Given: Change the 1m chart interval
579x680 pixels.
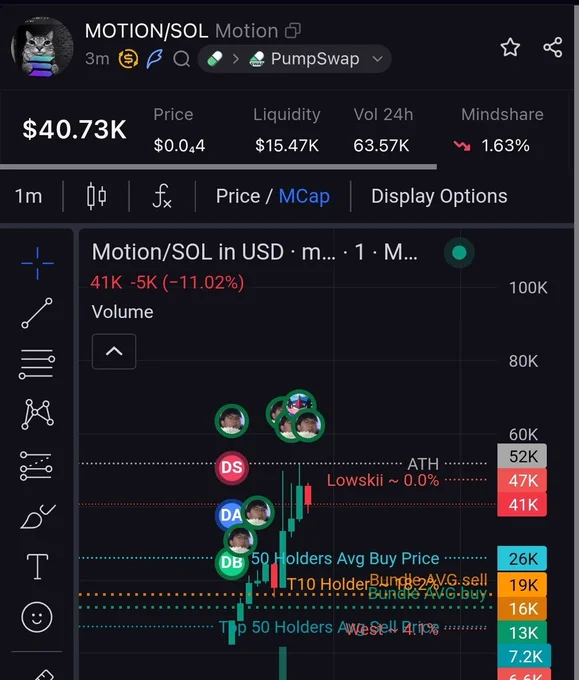Looking at the screenshot, I should (29, 196).
